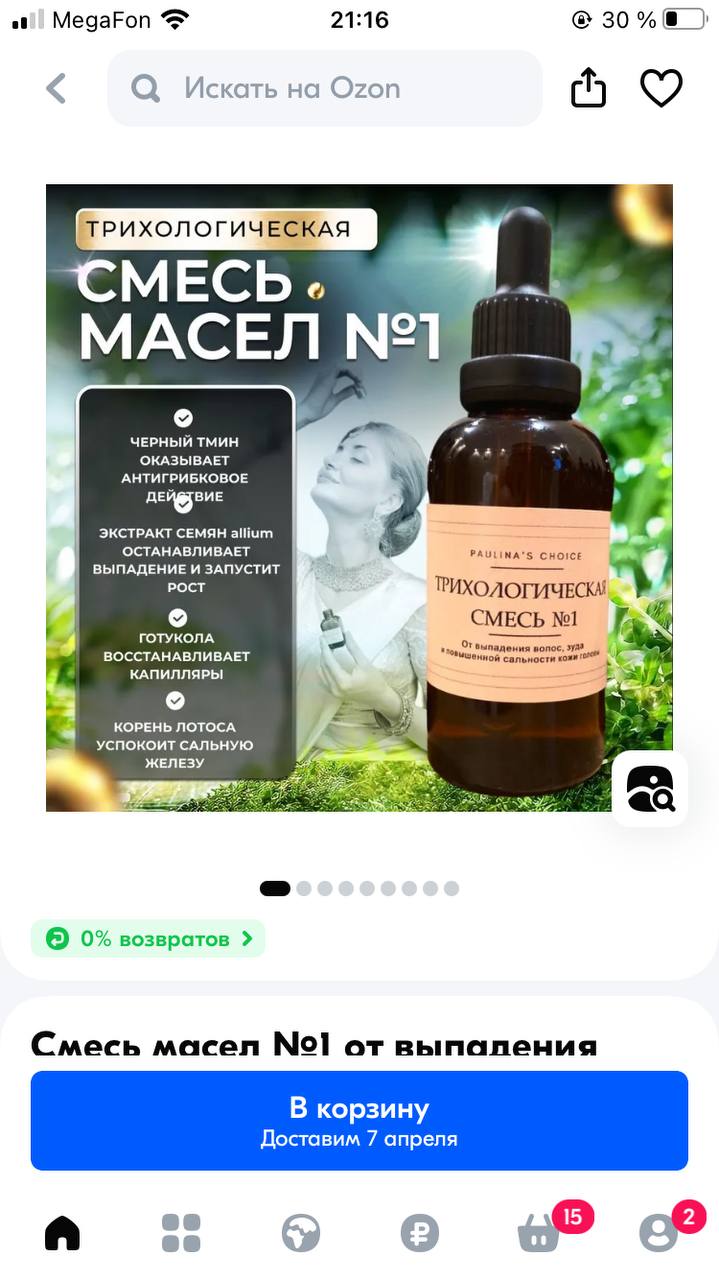Share this product

coord(589,88)
